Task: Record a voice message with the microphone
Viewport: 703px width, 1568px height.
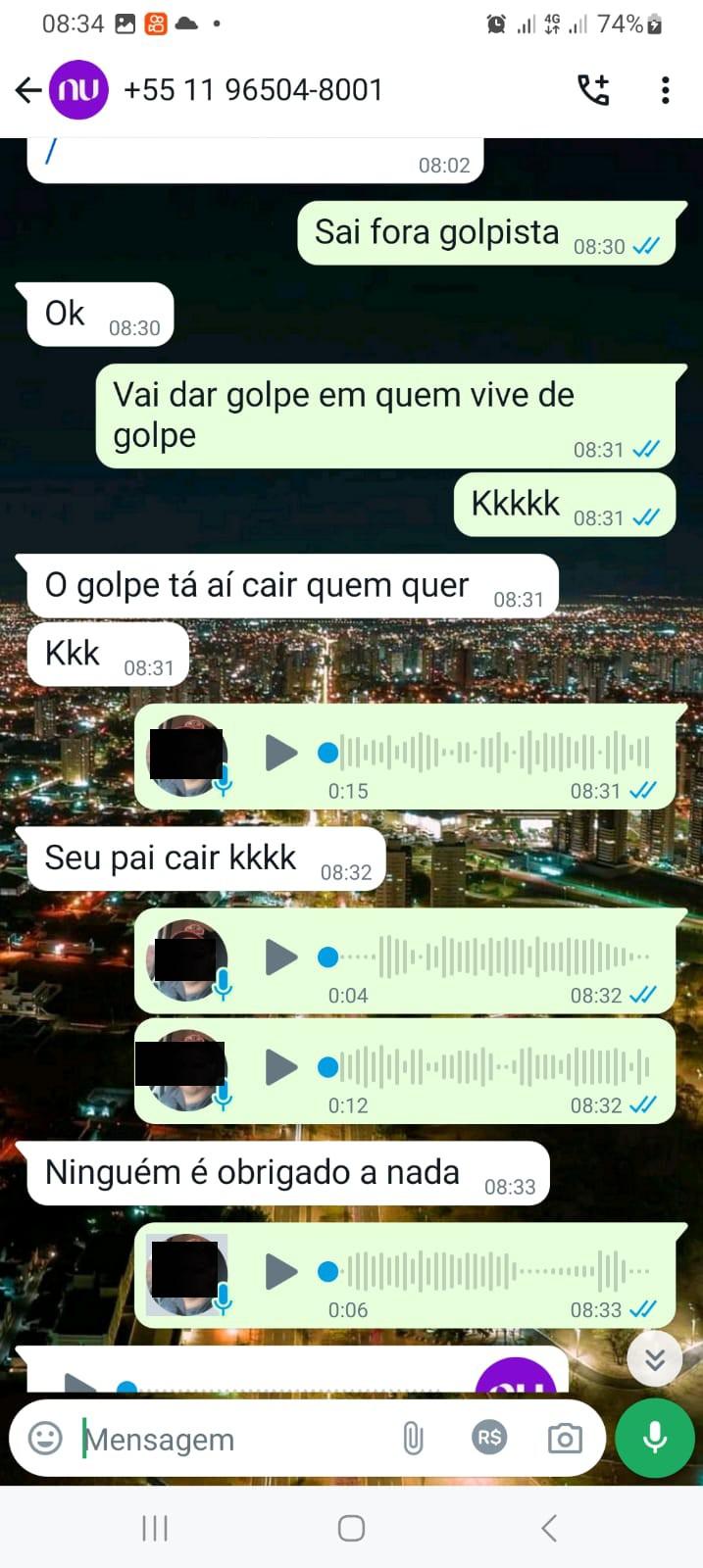Action: (x=655, y=1438)
